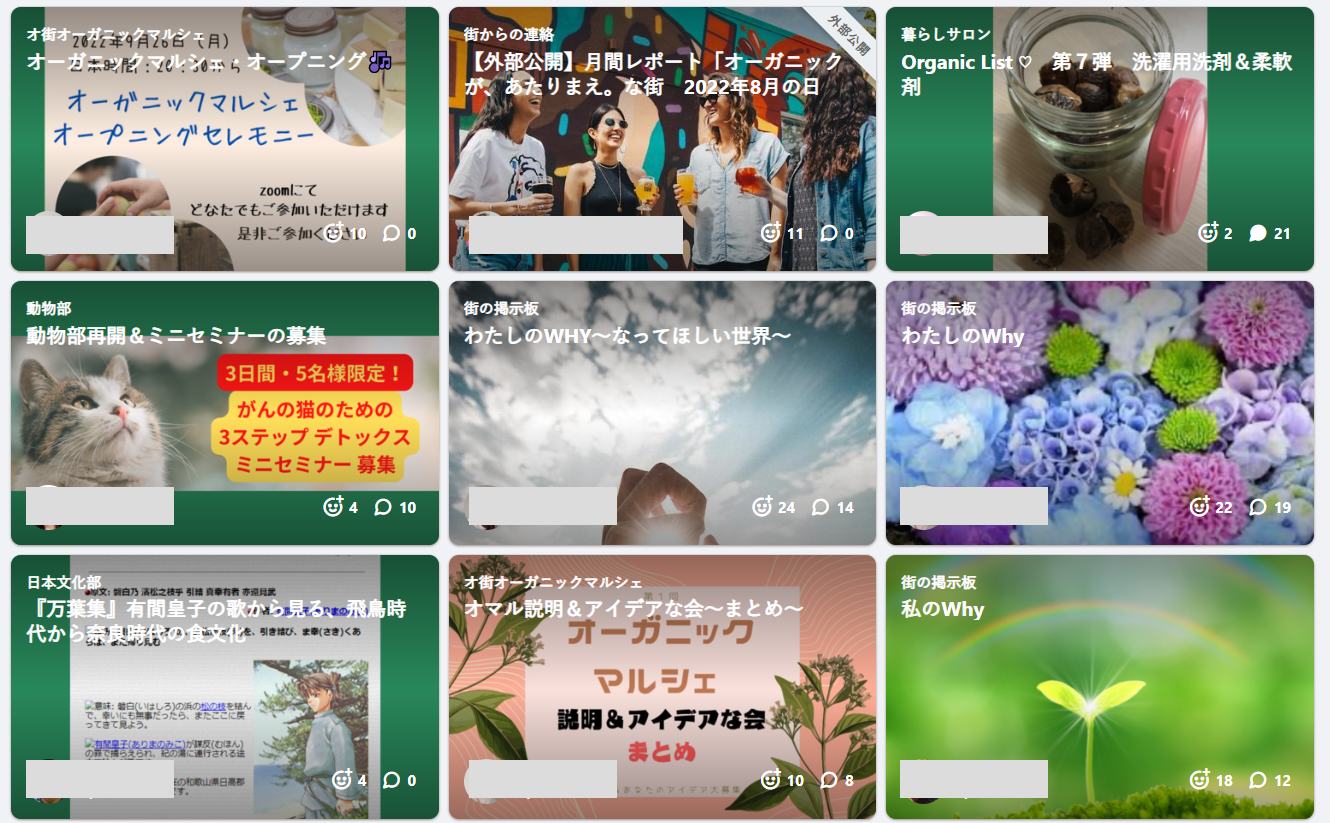Add a reaction to the 私のWhy post
The width and height of the screenshot is (1330, 823).
tap(1199, 780)
